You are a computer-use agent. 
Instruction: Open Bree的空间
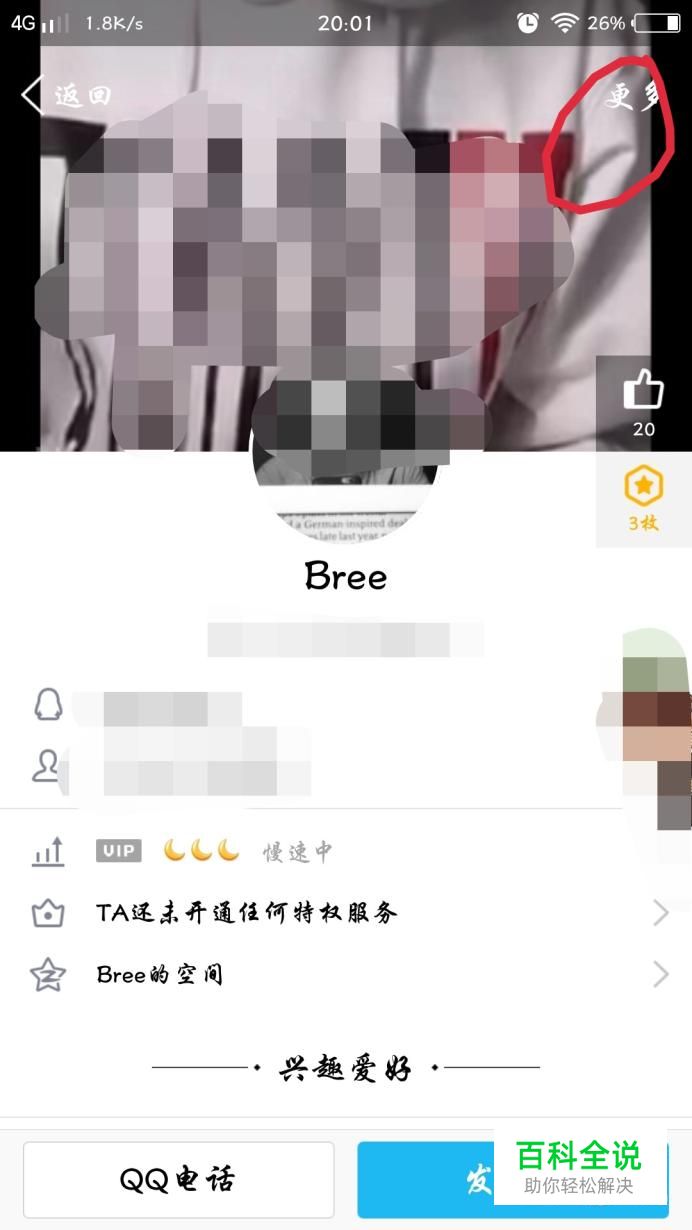click(x=346, y=974)
